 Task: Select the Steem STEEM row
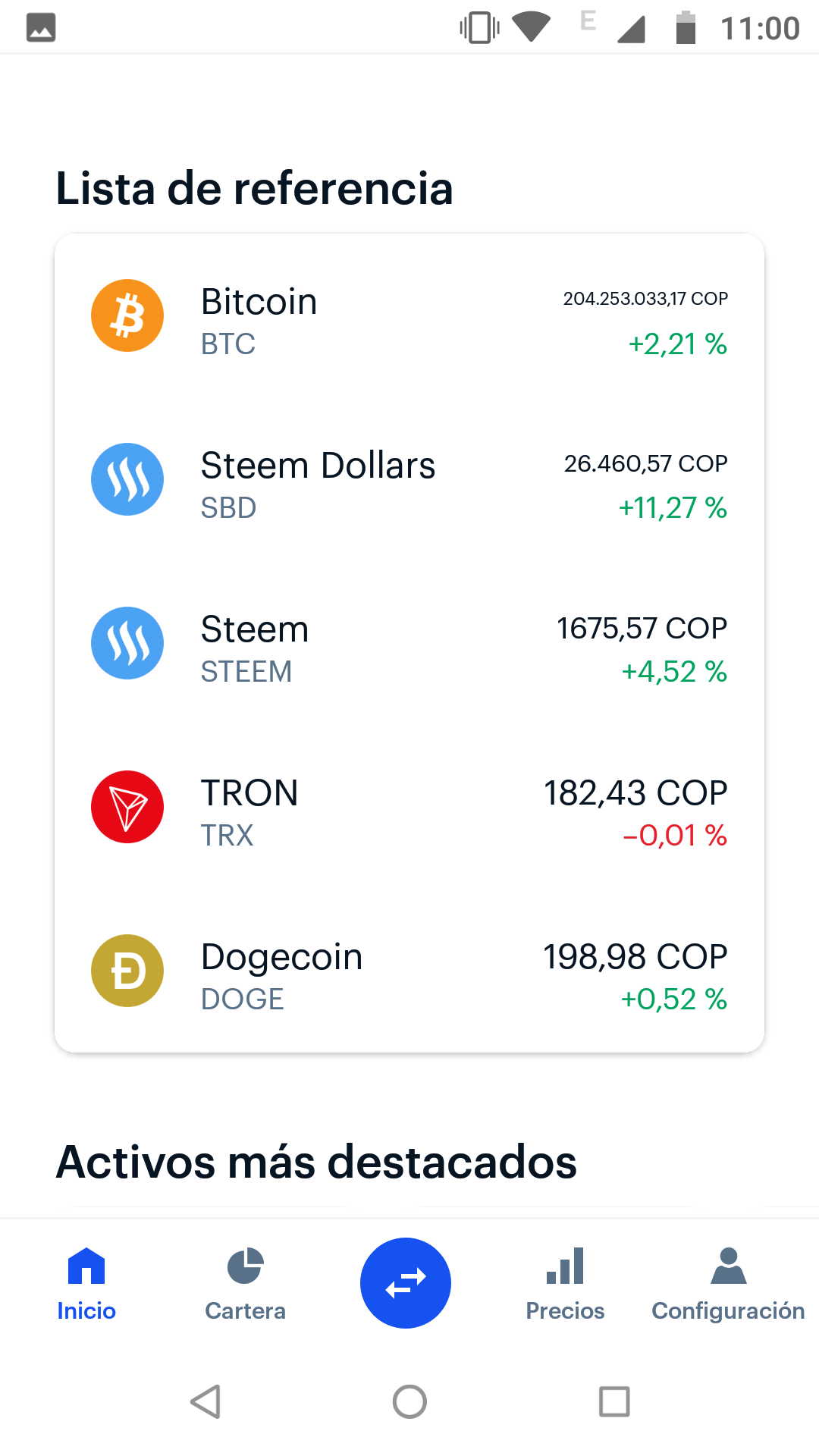[x=409, y=643]
